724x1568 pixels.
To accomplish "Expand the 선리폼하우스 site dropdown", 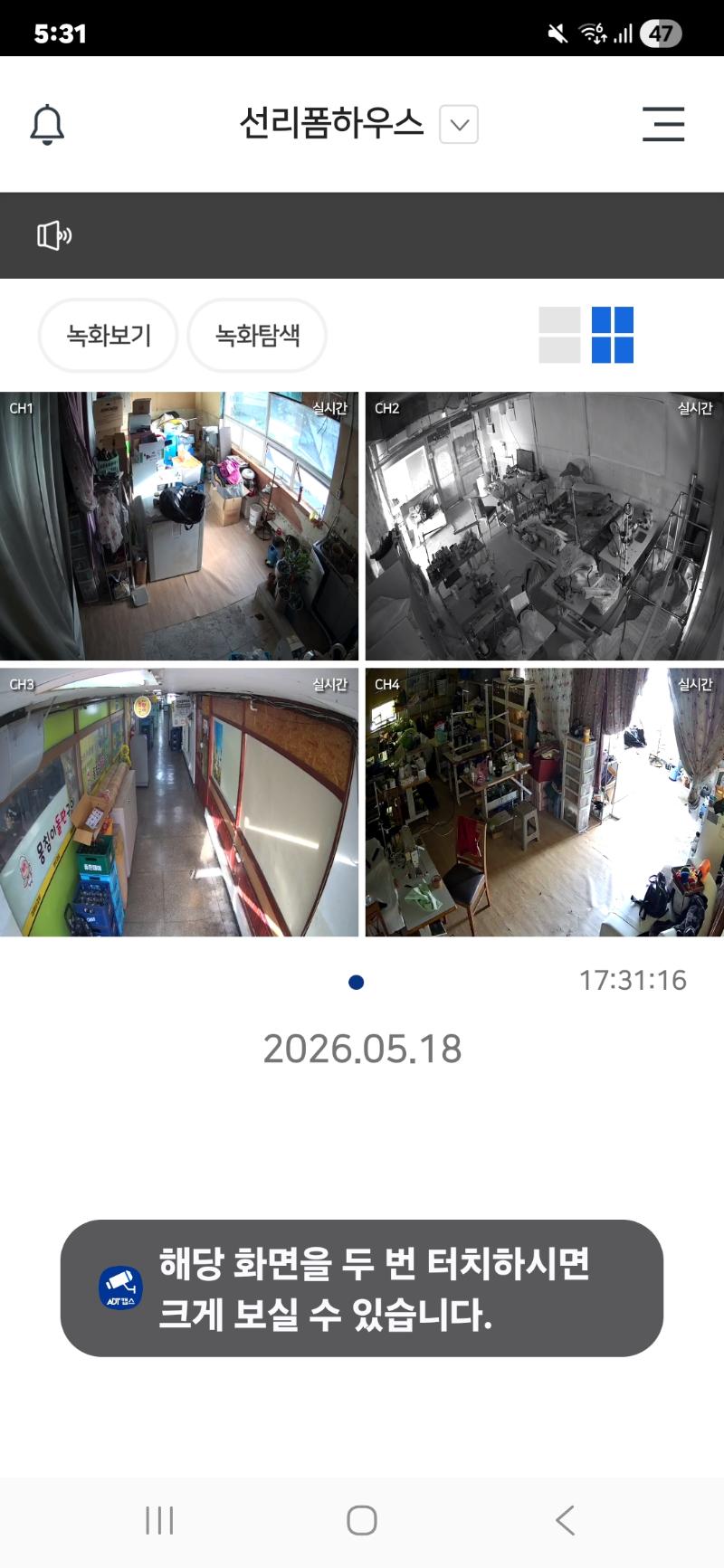I will [x=459, y=125].
